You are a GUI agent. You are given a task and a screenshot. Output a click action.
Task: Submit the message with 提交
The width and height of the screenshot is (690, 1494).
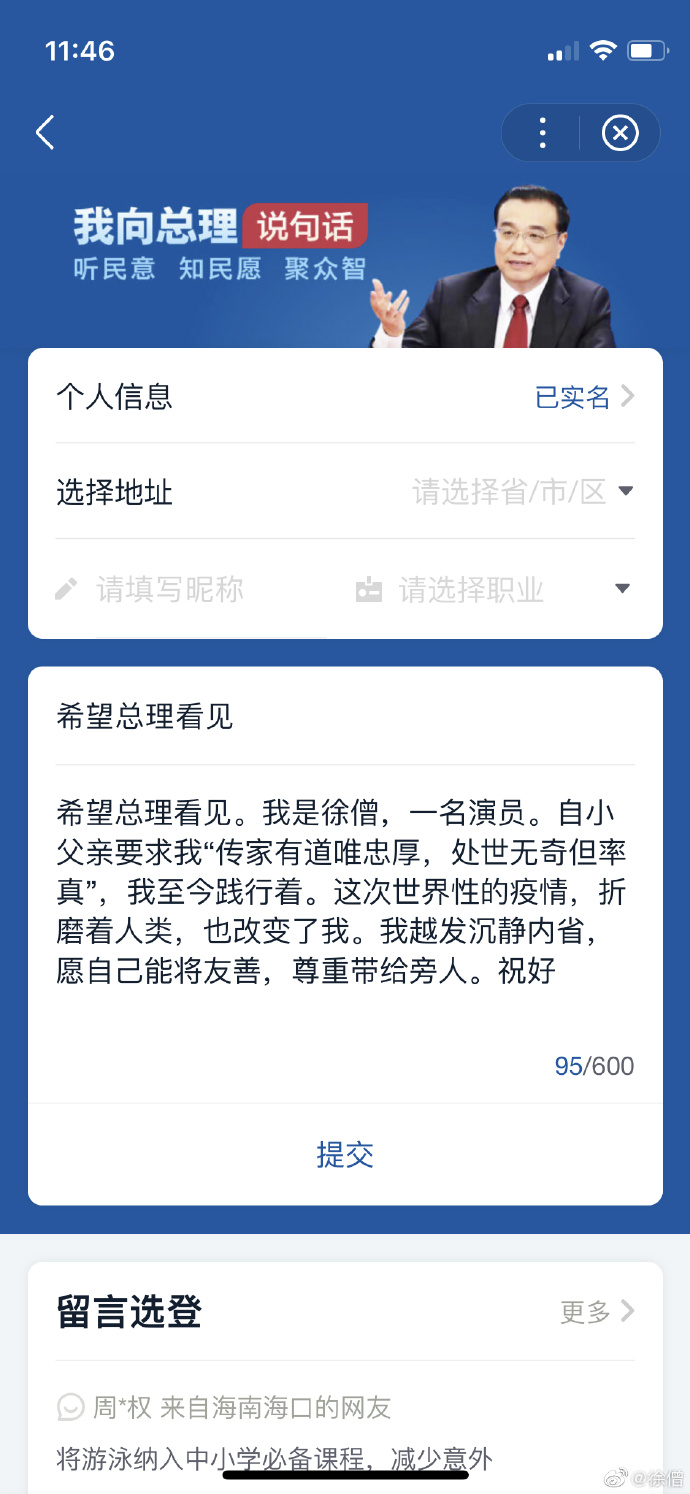pos(345,1155)
